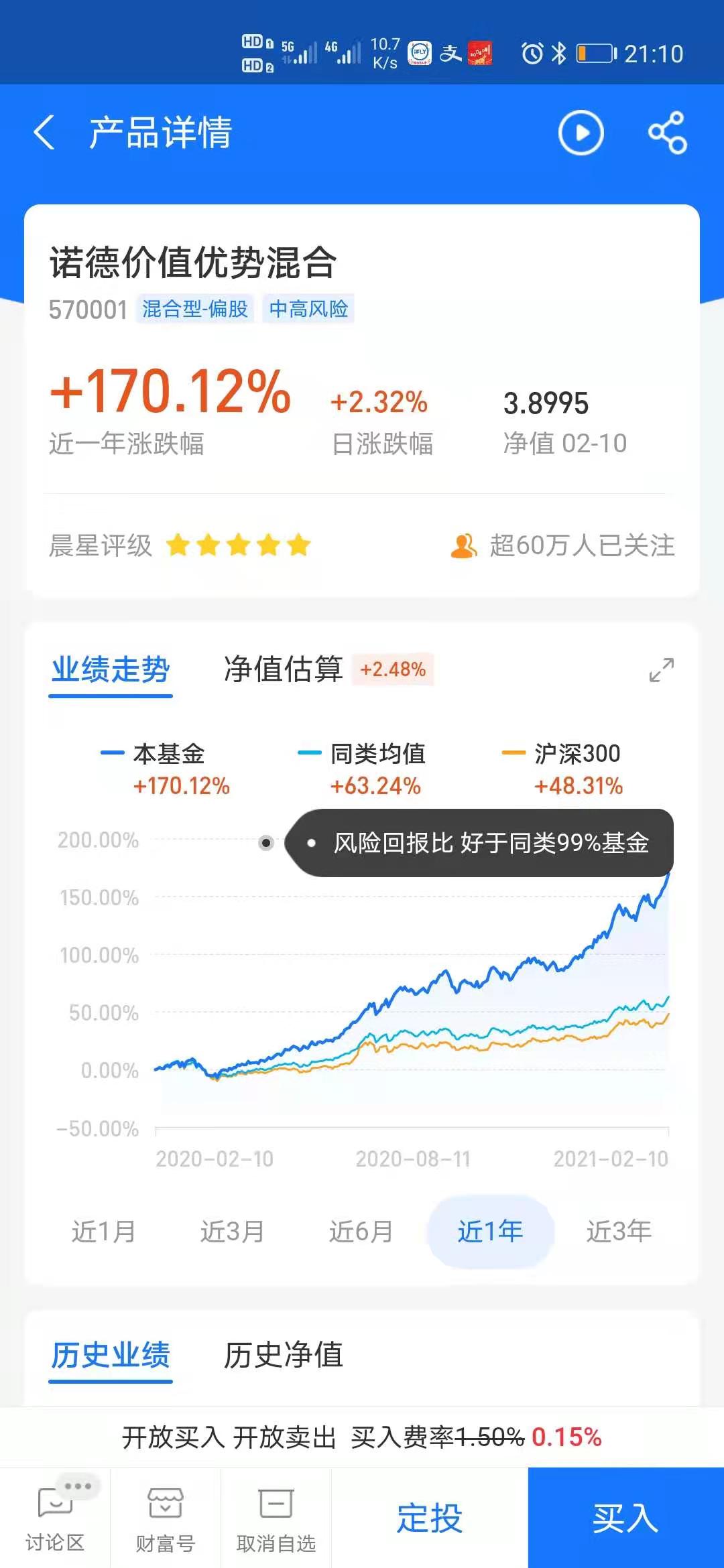This screenshot has width=724, height=1568.
Task: Switch to the 净值估算 tab
Action: 283,669
